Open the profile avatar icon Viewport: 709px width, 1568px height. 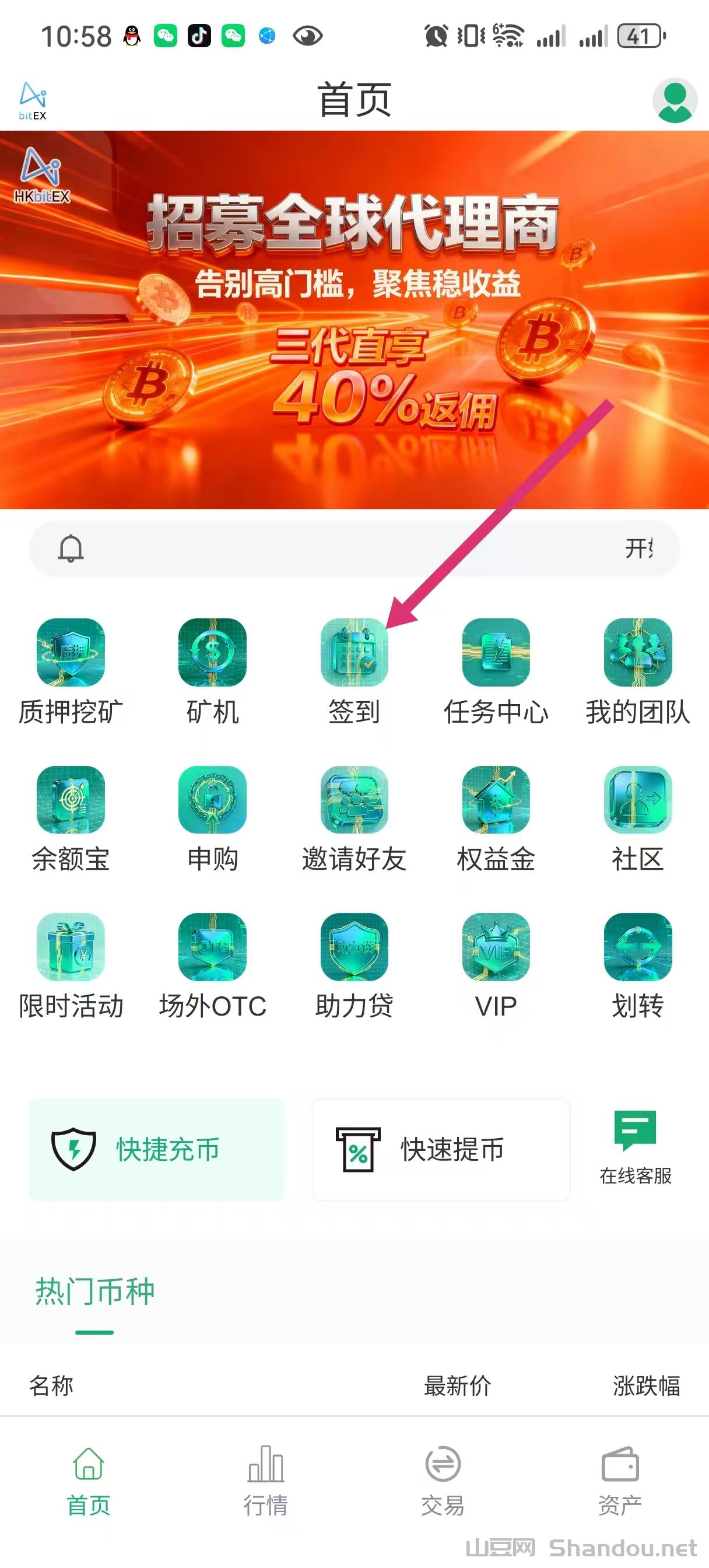point(675,100)
